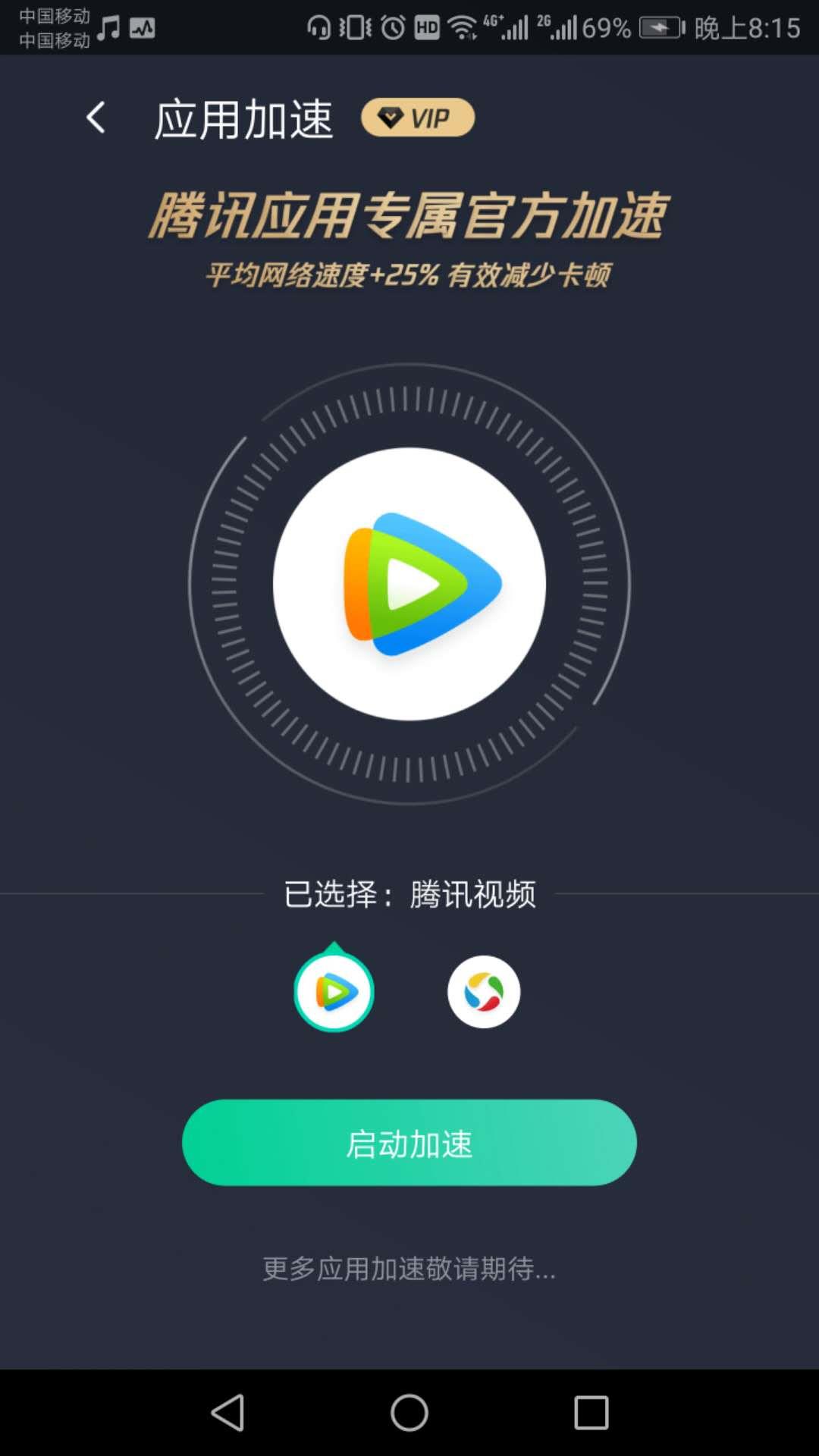The height and width of the screenshot is (1456, 819).
Task: Go back from 应用加速 page
Action: click(x=96, y=118)
